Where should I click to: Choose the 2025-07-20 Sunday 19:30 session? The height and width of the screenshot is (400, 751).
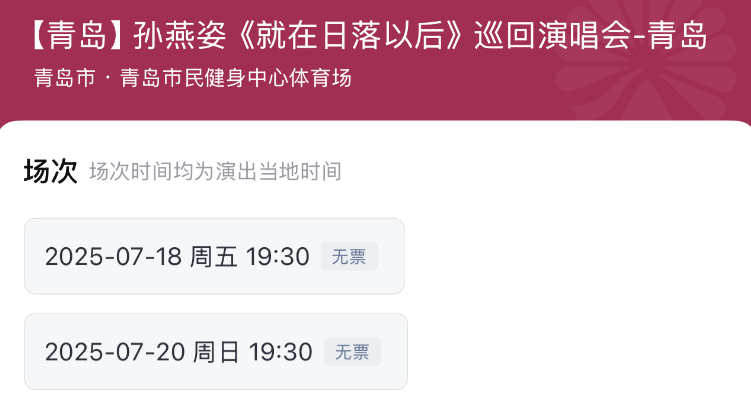pyautogui.click(x=215, y=352)
